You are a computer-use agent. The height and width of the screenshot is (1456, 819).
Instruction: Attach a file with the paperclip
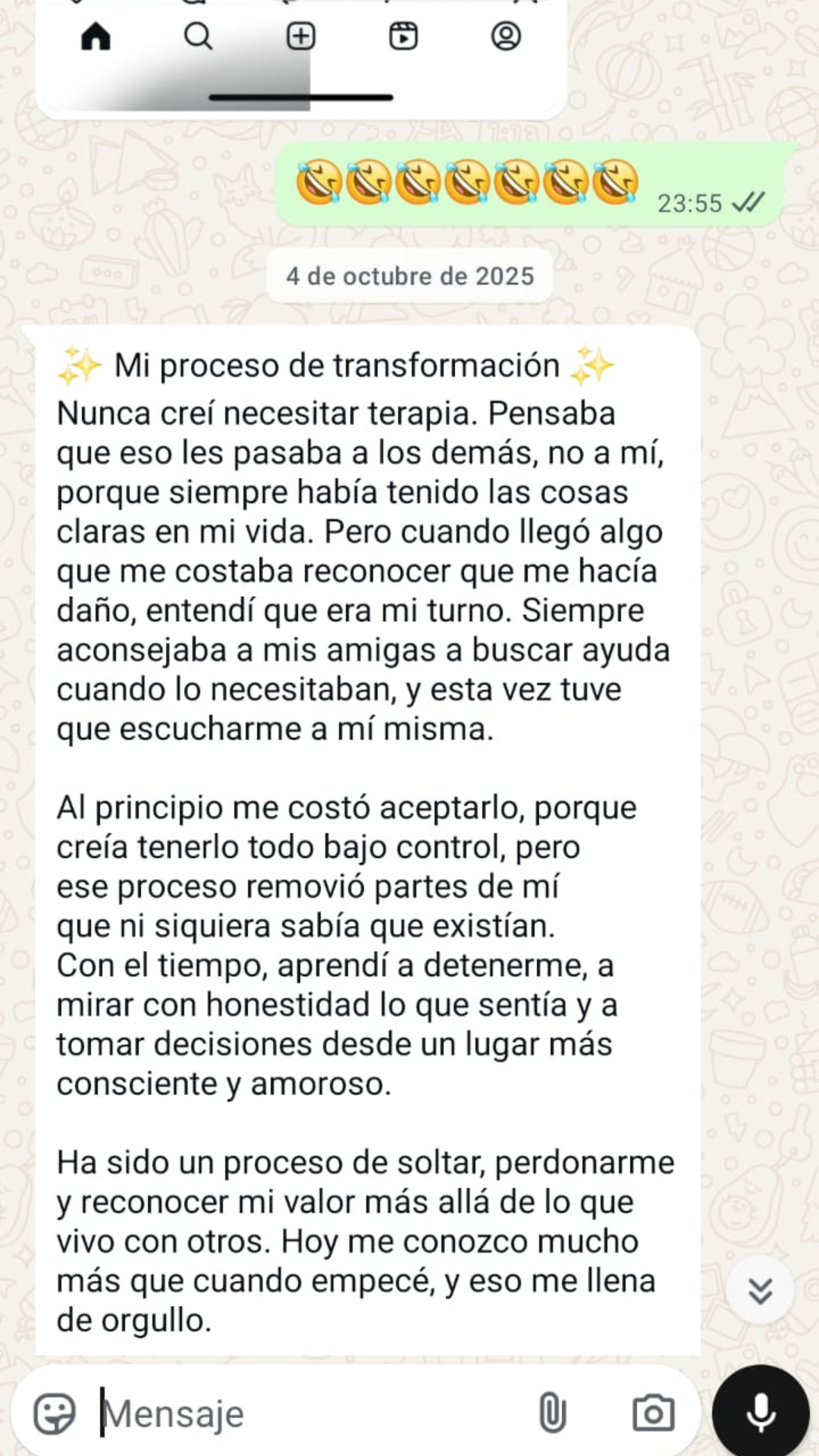552,1414
